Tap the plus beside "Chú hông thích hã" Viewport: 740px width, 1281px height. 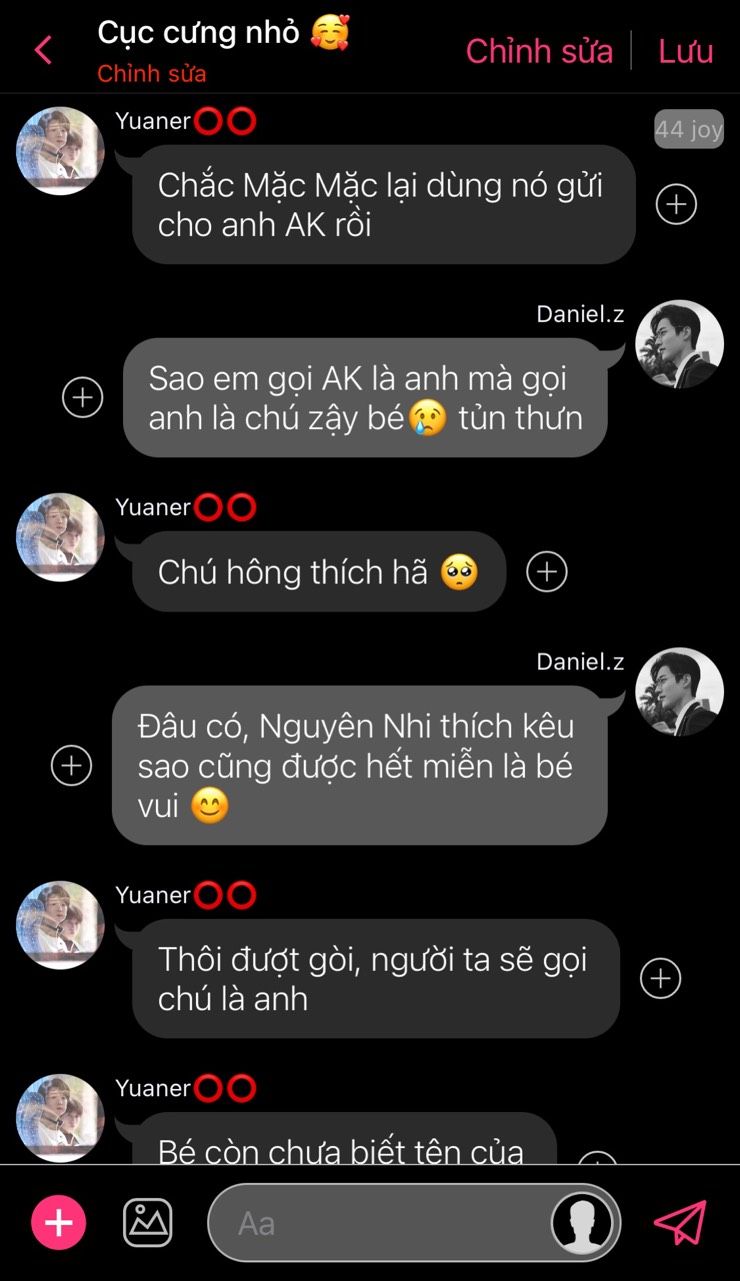pos(547,571)
